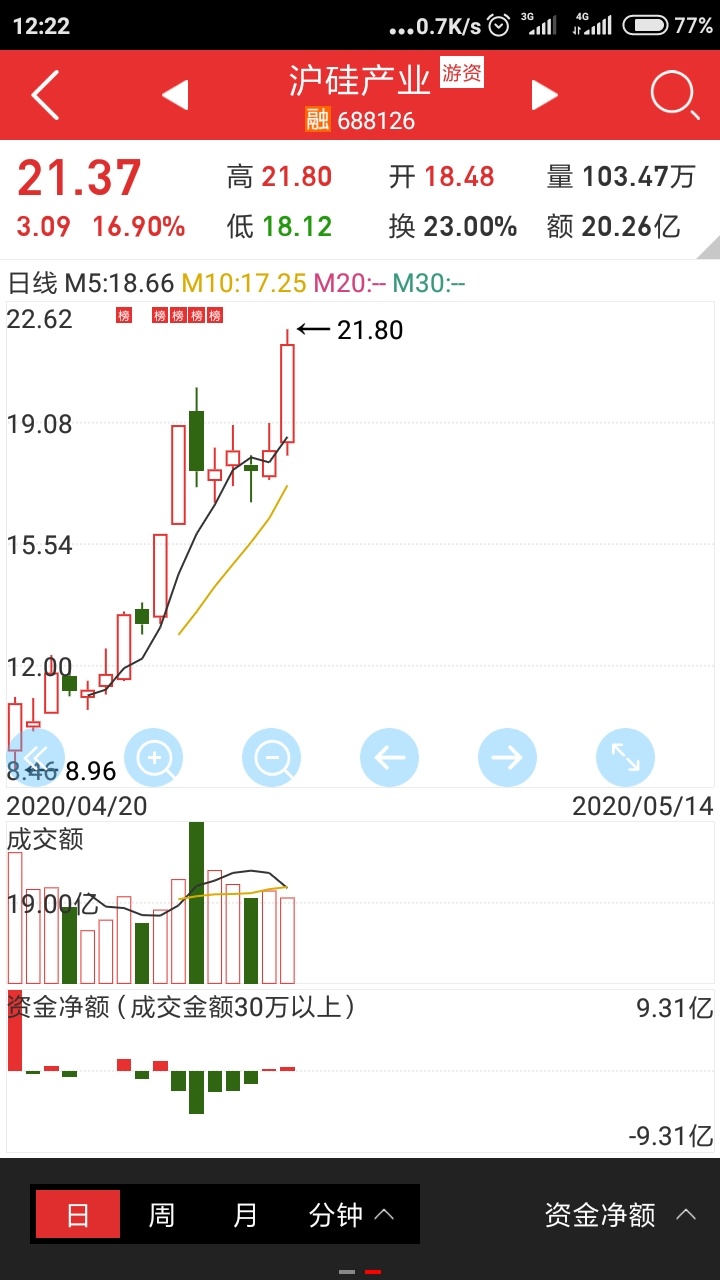Zoom out of the candlestick chart

(272, 757)
